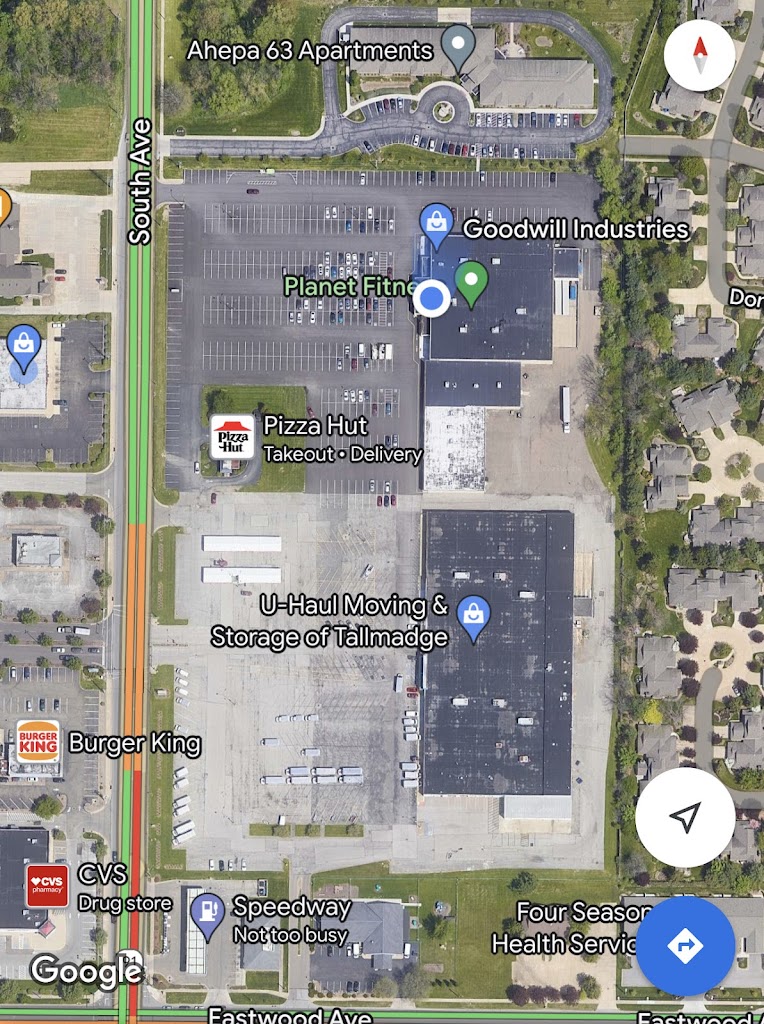Open the Goodwill Industries place marker

click(436, 225)
